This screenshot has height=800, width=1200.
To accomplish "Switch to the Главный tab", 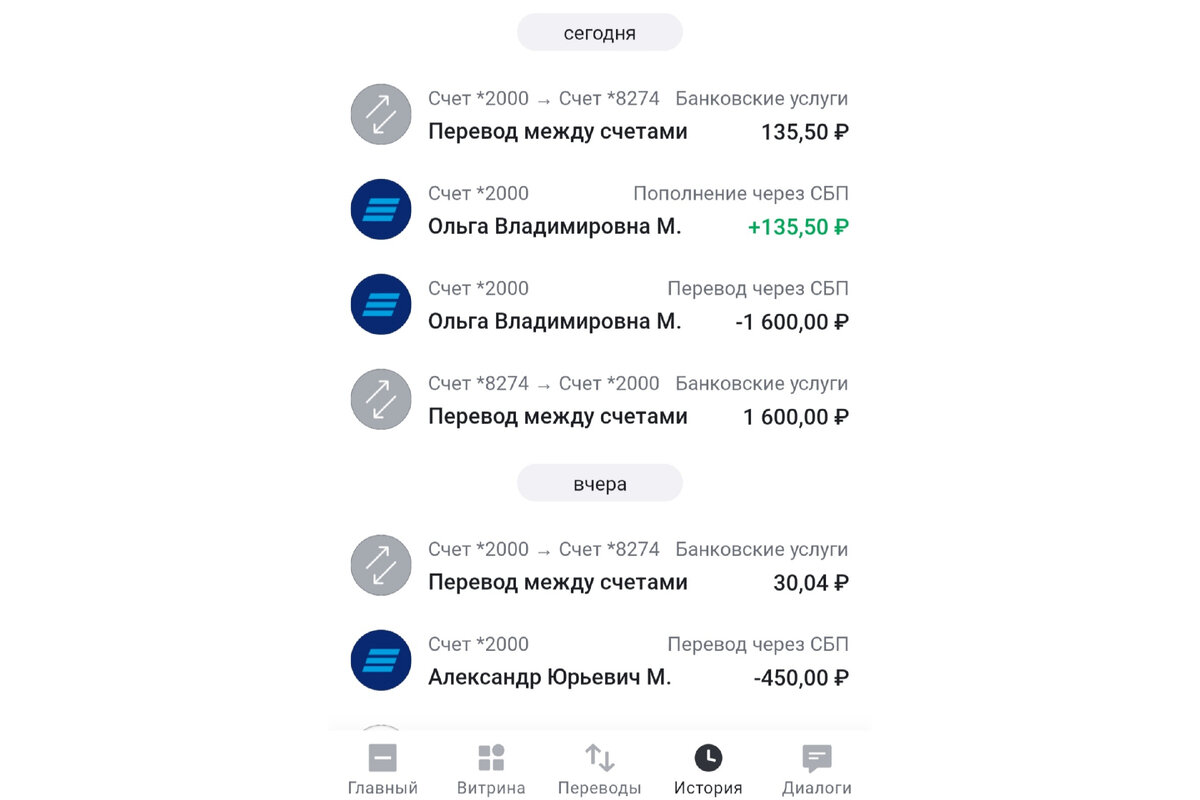I will pos(383,769).
